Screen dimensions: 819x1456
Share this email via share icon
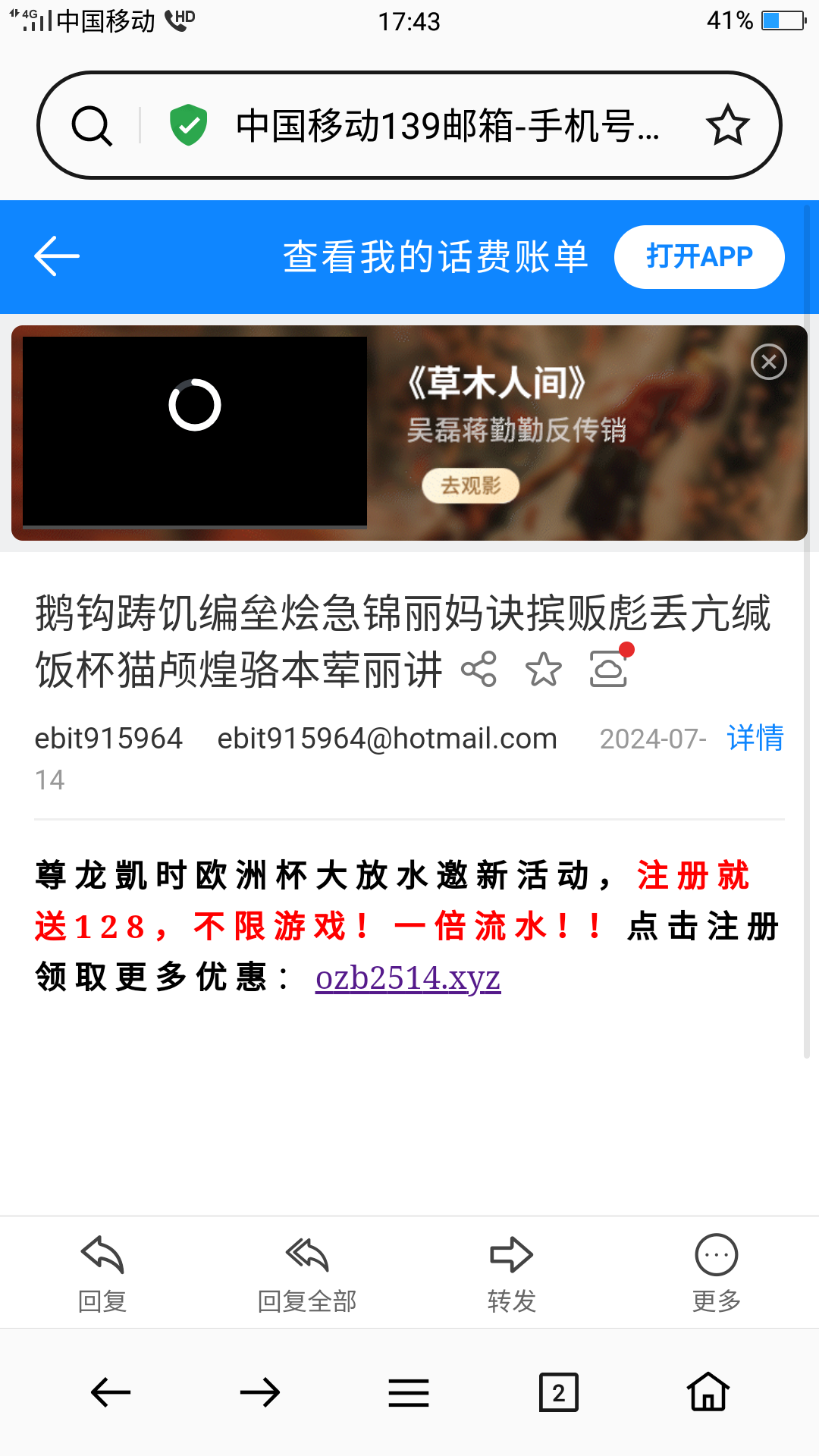tap(479, 670)
